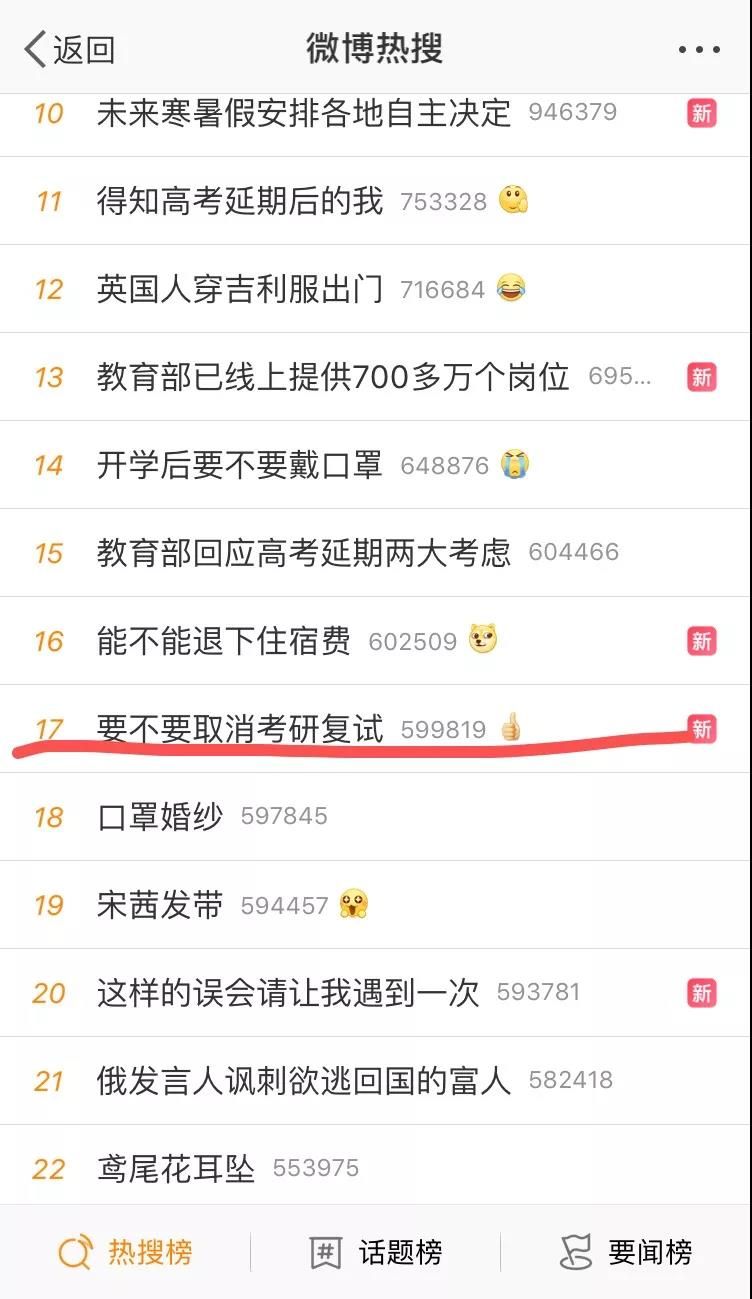Open the 鸢尾花耳坠 topic

point(175,1169)
